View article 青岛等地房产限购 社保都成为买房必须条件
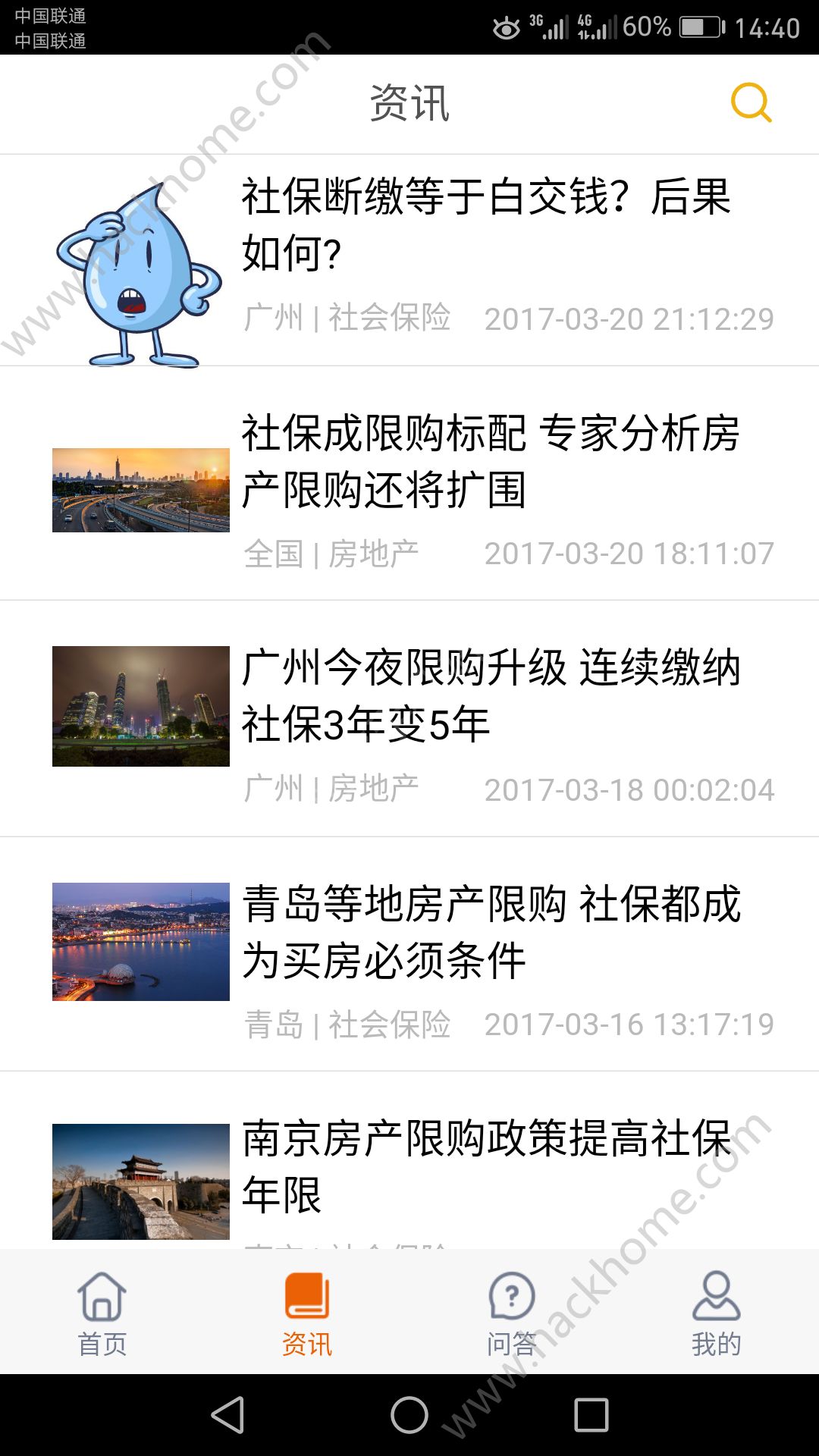The height and width of the screenshot is (1456, 819). pyautogui.click(x=490, y=933)
